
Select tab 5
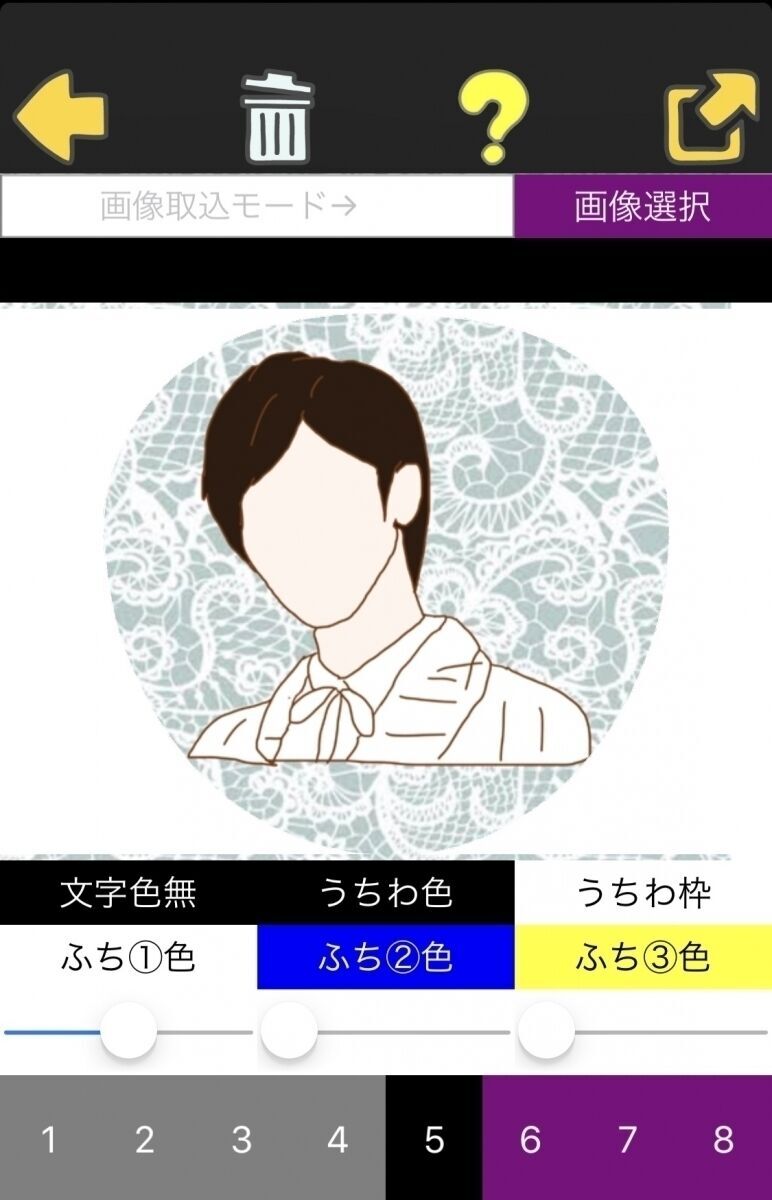[434, 1139]
